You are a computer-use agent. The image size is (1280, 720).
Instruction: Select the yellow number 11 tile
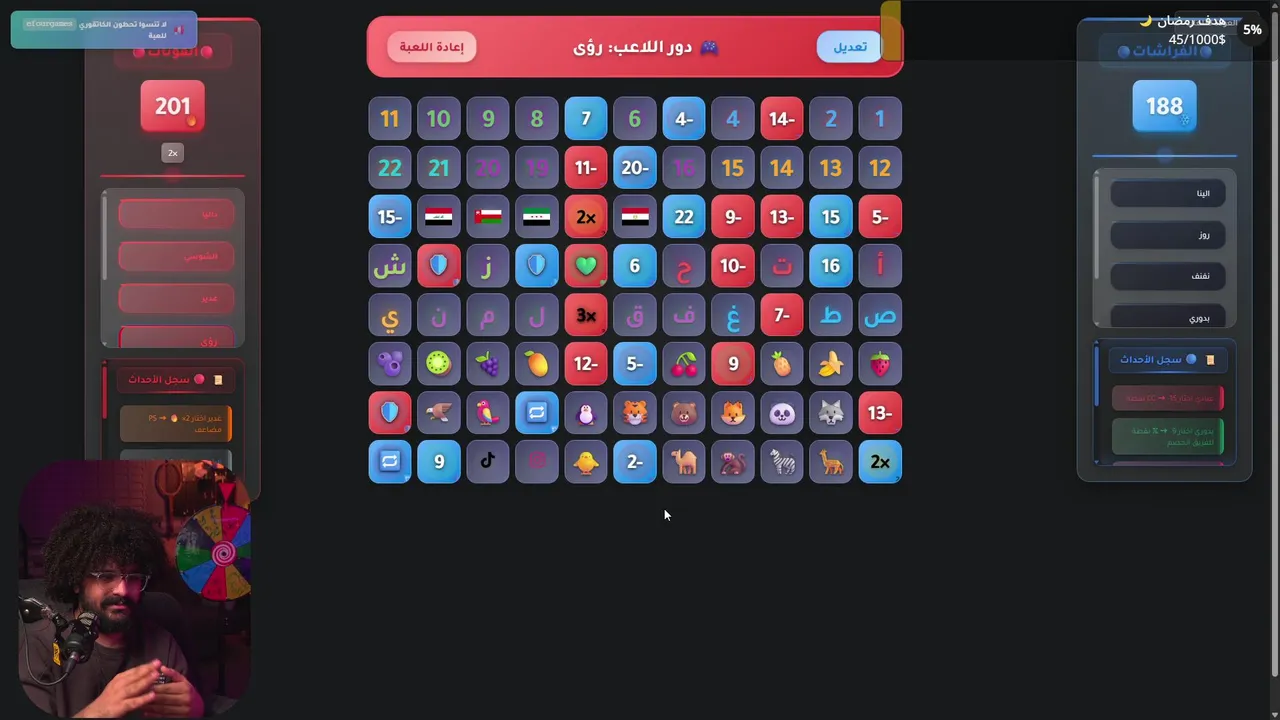coord(390,119)
